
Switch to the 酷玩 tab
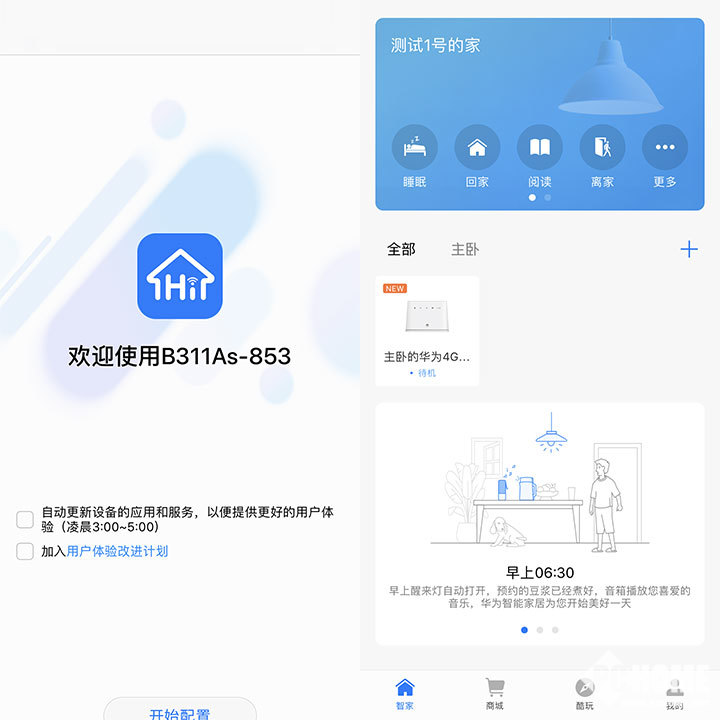pyautogui.click(x=584, y=692)
